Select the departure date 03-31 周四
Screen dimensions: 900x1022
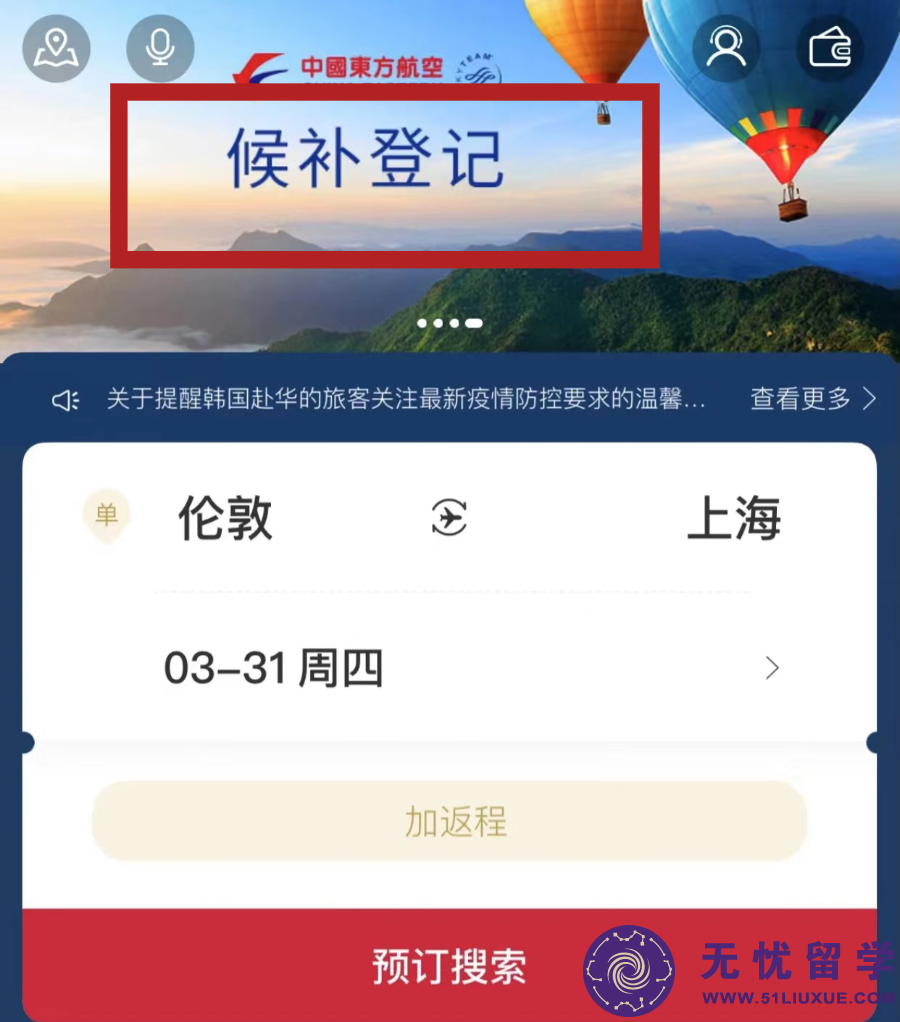(274, 668)
